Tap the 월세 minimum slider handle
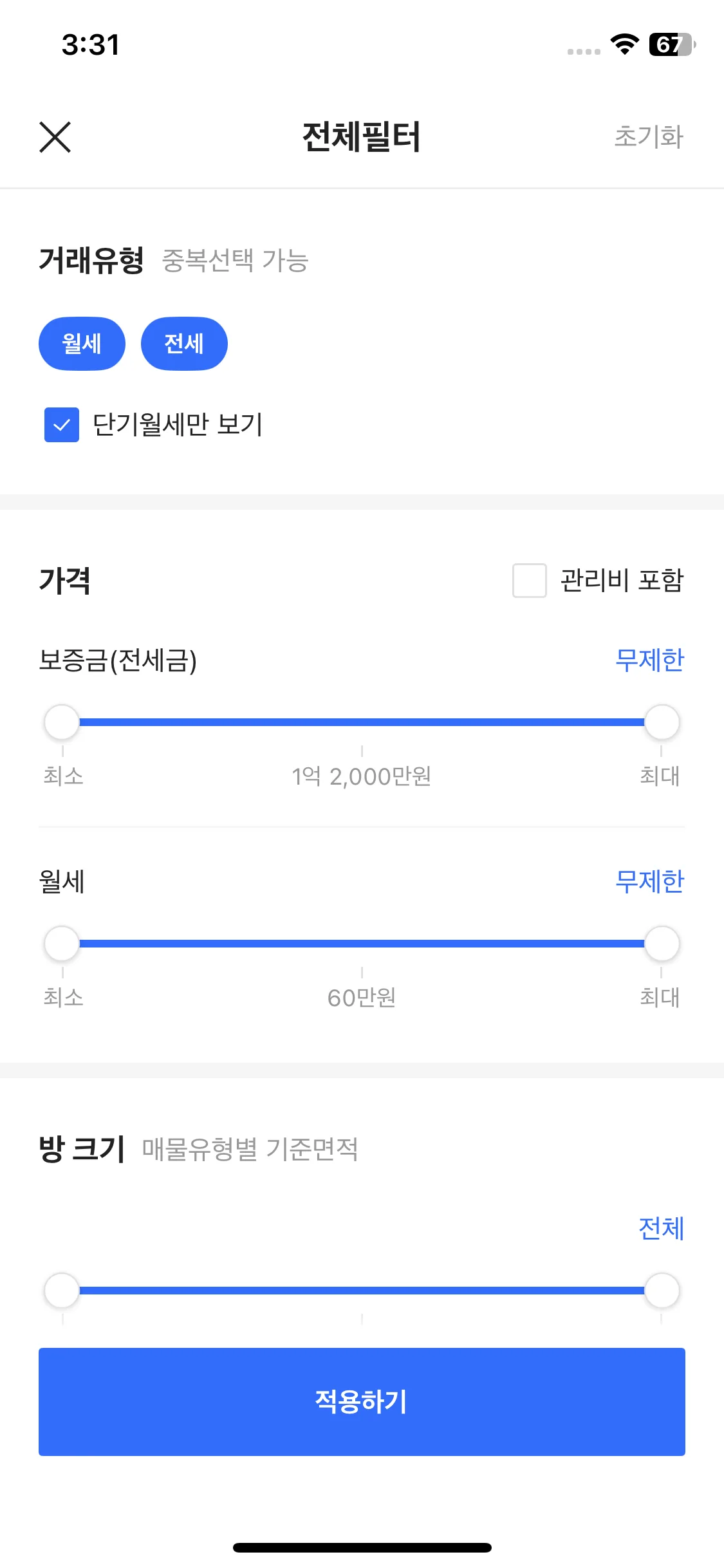The image size is (724, 1568). coord(62,944)
